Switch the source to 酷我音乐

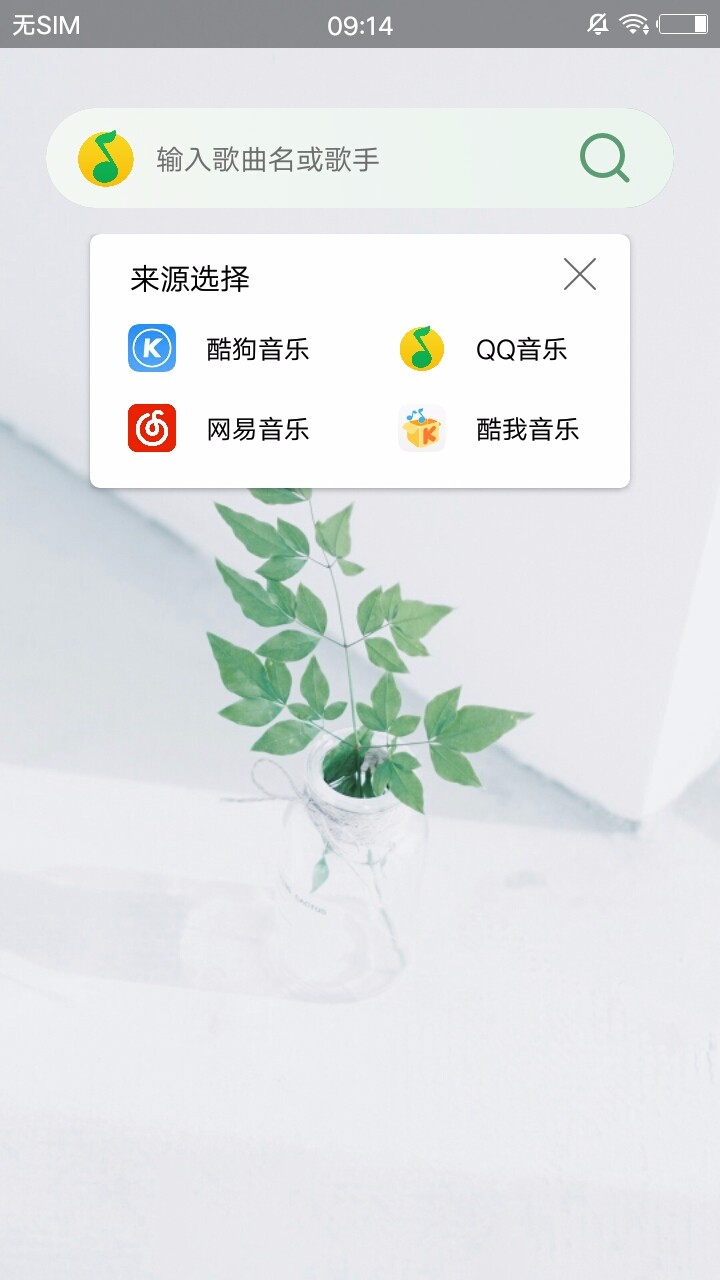490,429
